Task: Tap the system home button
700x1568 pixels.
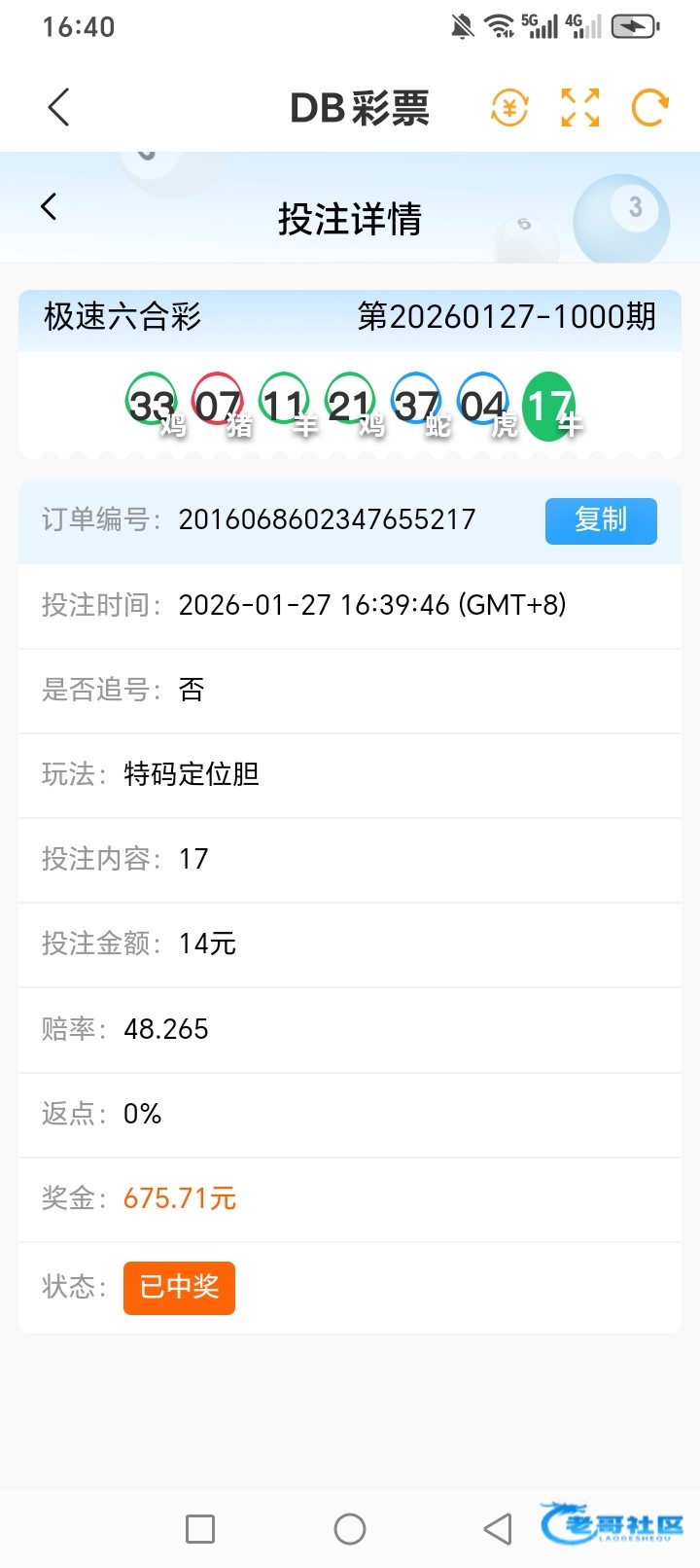Action: pos(350,1529)
